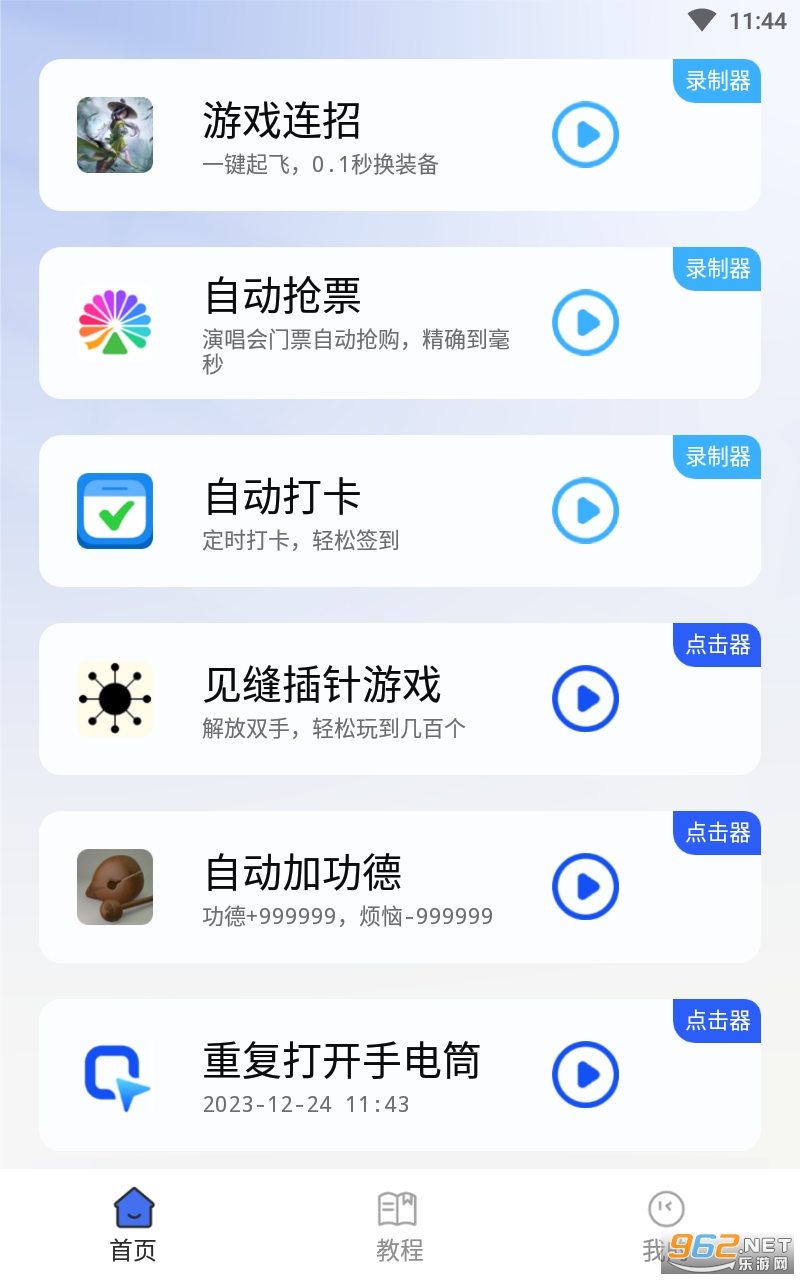The image size is (800, 1280).
Task: Play the 见缝插针游戏 clicker
Action: click(x=586, y=698)
